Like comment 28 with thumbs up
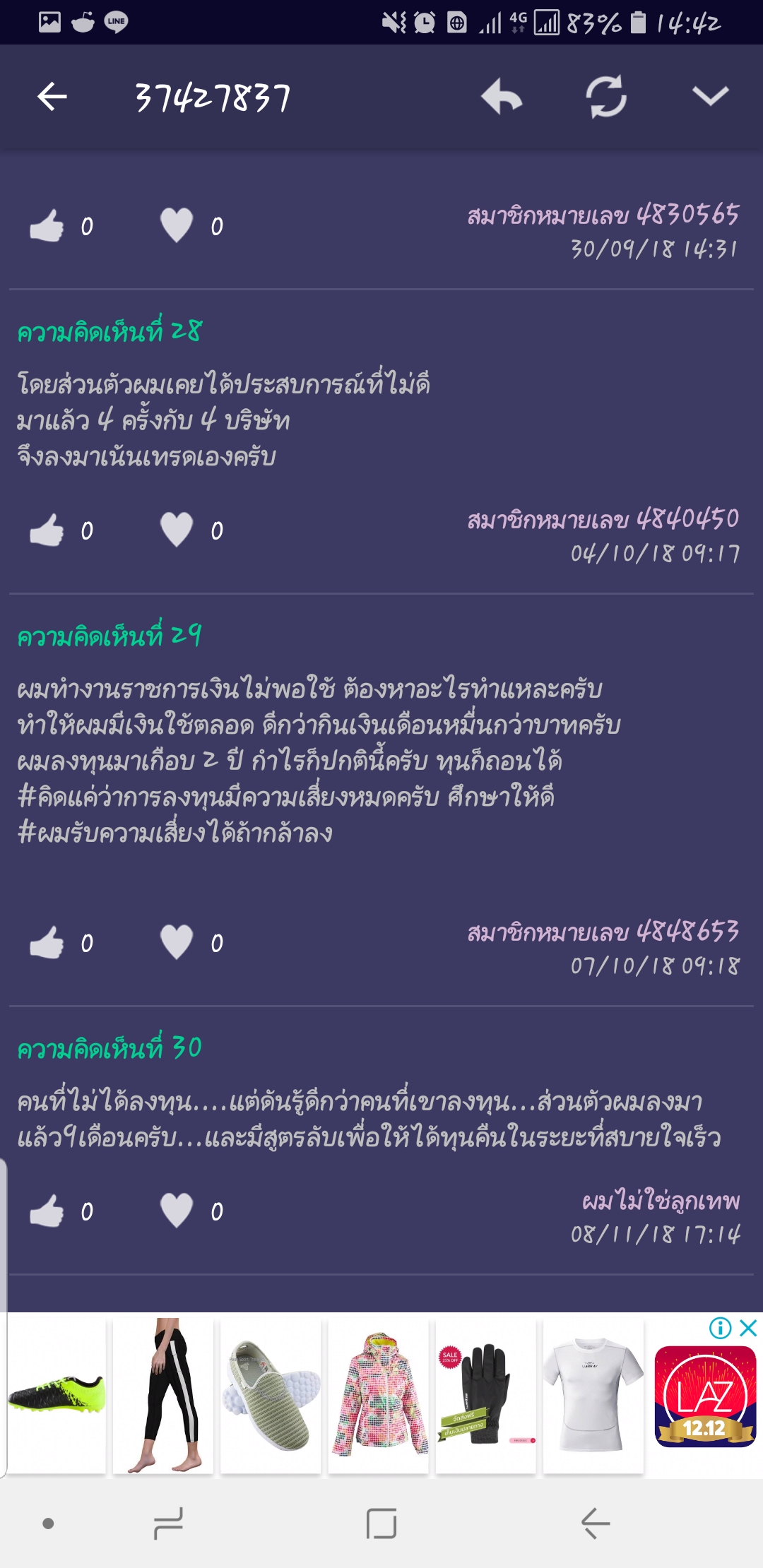Screen dimensions: 763x1568 47,530
